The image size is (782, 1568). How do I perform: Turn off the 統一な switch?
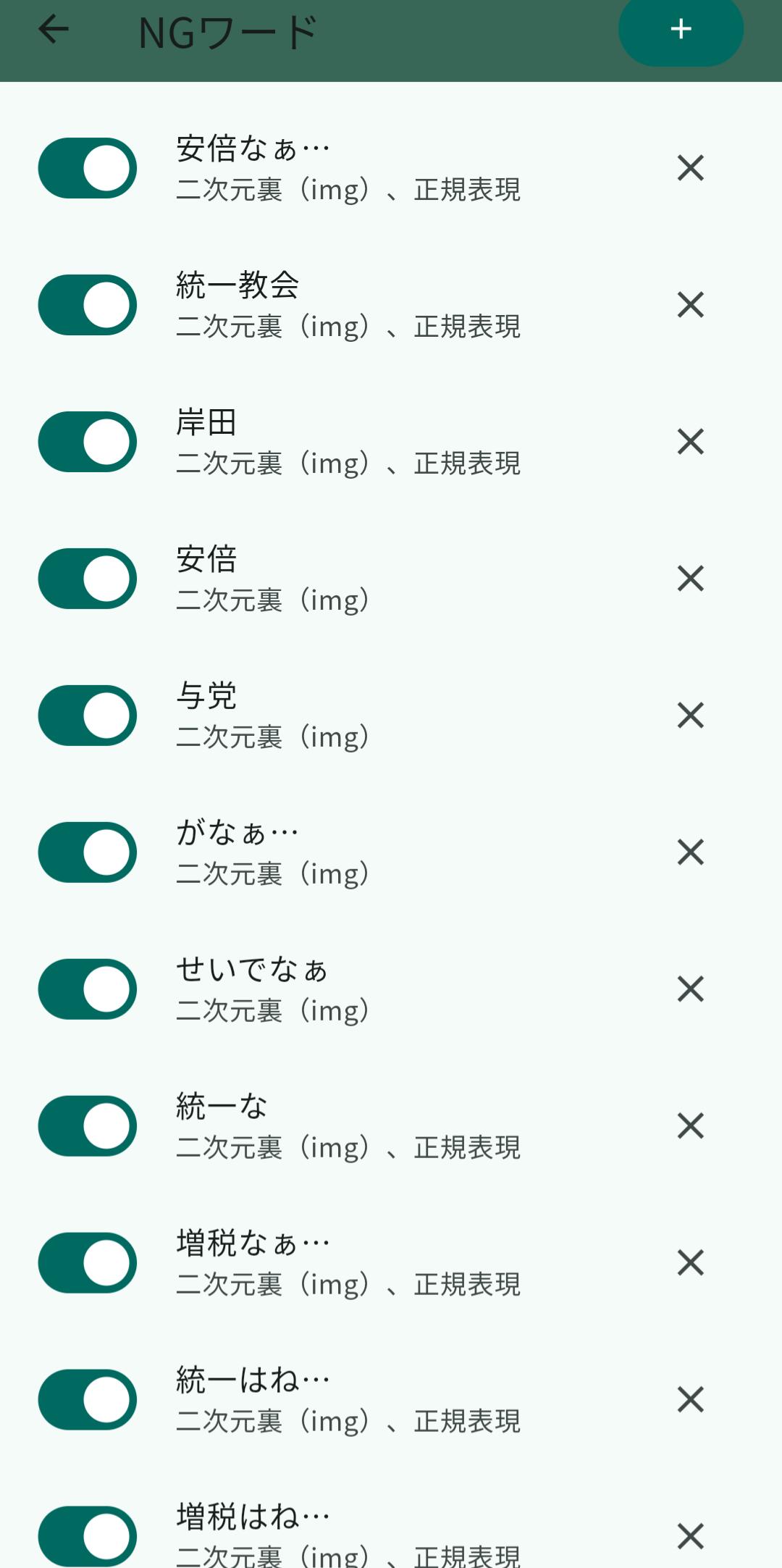coord(88,1126)
